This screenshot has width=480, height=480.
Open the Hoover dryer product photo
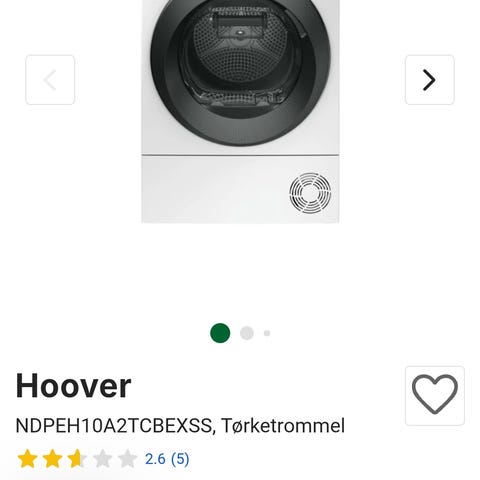click(240, 111)
